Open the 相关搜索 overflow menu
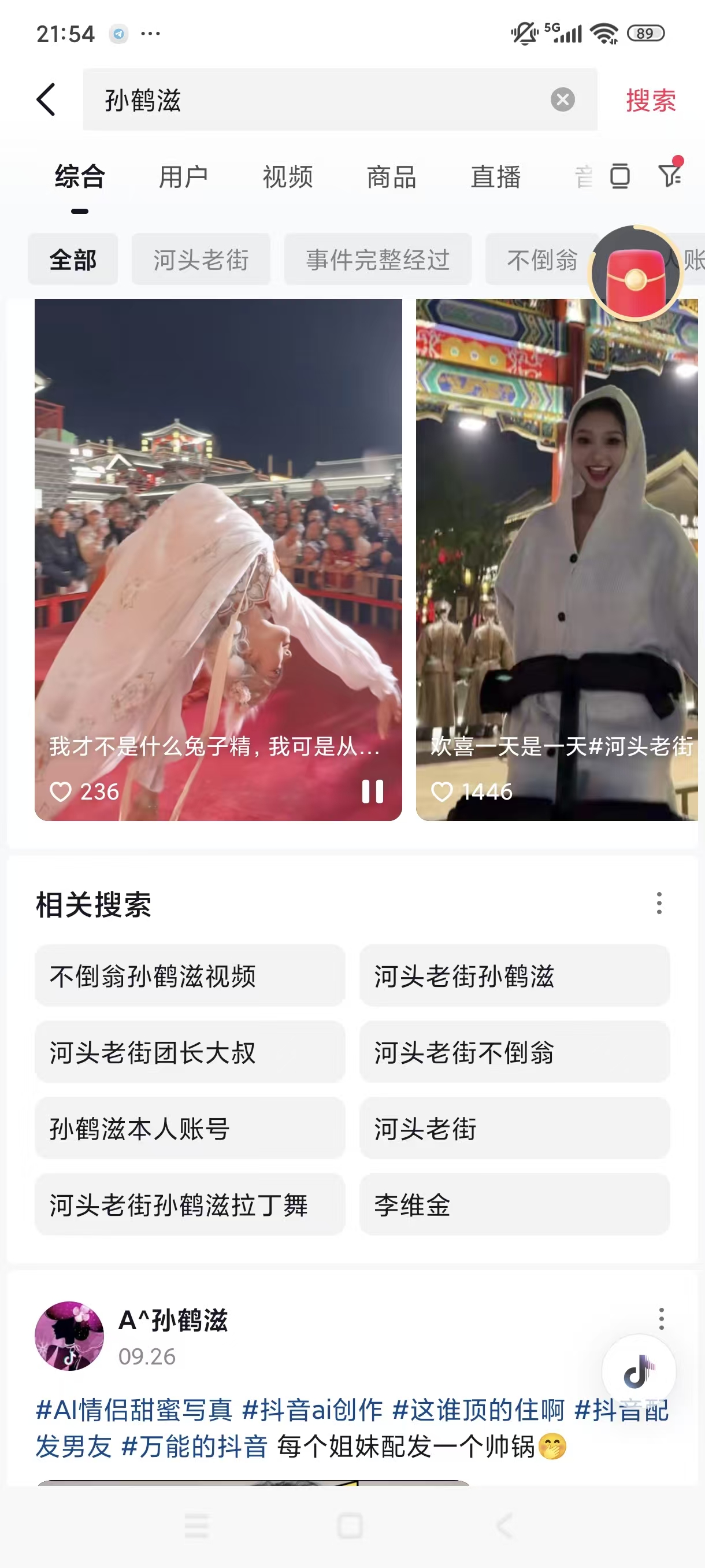This screenshot has width=705, height=1568. (x=659, y=903)
